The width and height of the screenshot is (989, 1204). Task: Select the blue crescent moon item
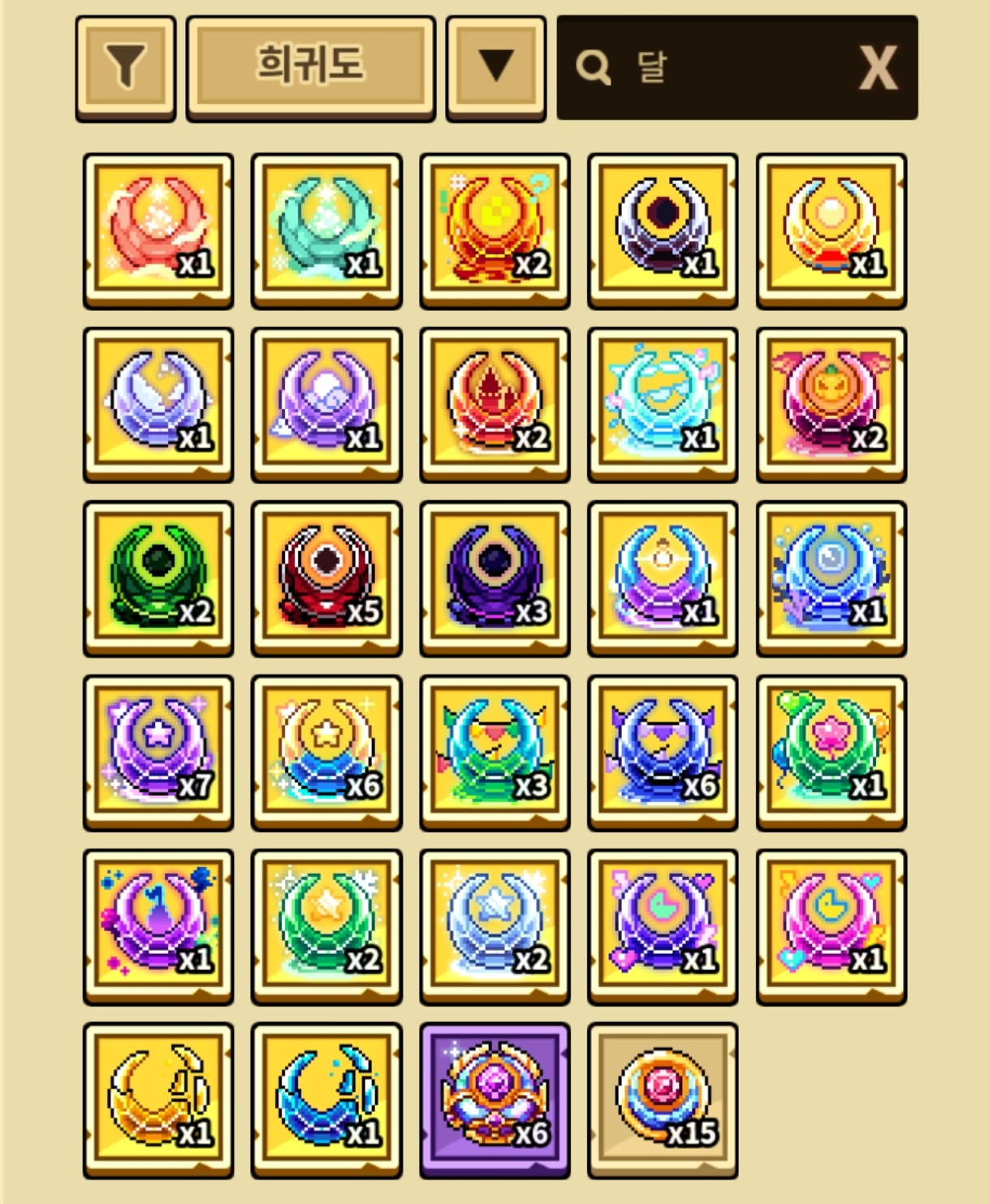coord(326,1098)
